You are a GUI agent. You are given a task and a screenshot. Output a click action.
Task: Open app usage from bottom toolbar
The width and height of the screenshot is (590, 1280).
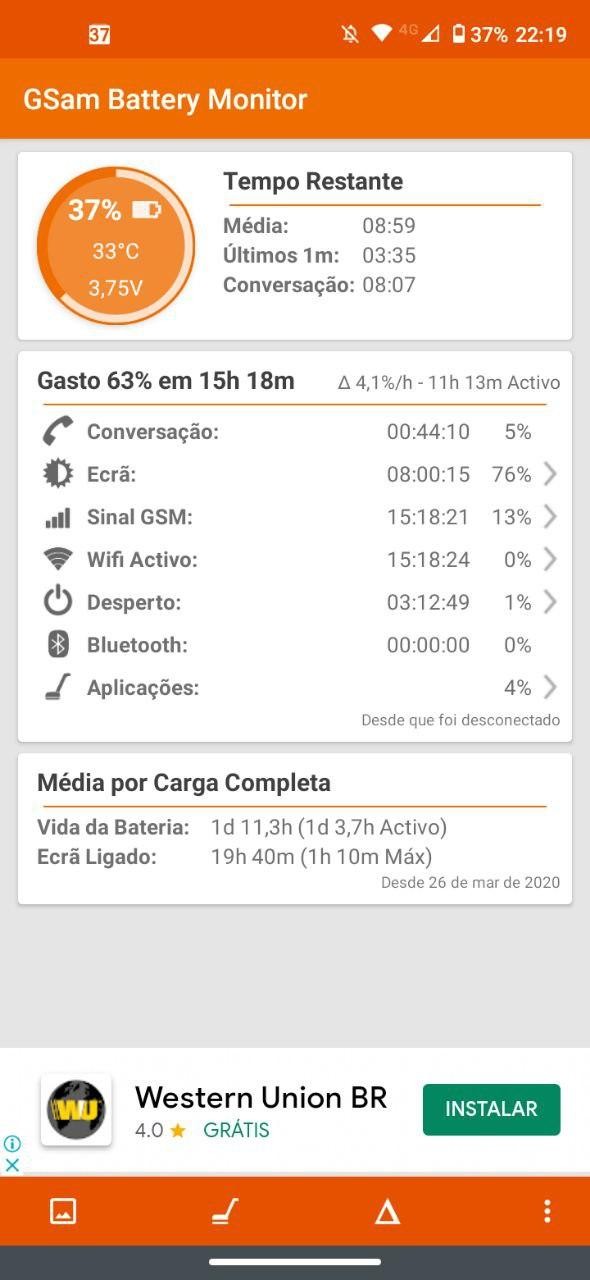pos(225,1211)
